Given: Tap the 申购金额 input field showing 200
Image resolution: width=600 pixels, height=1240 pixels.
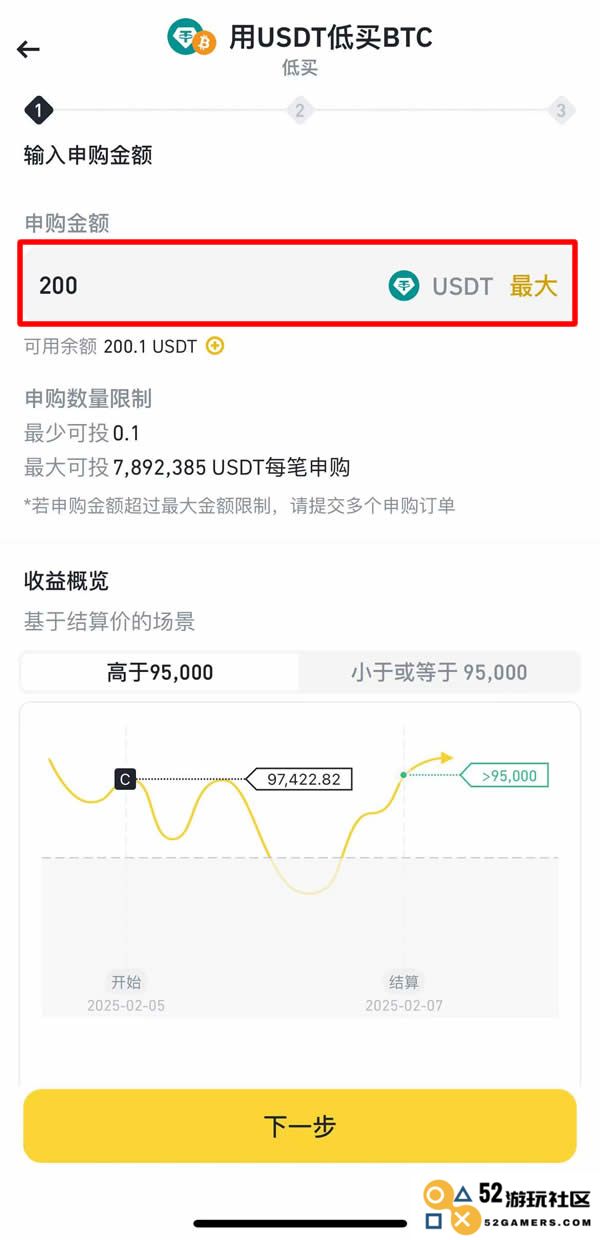Looking at the screenshot, I should (x=298, y=285).
